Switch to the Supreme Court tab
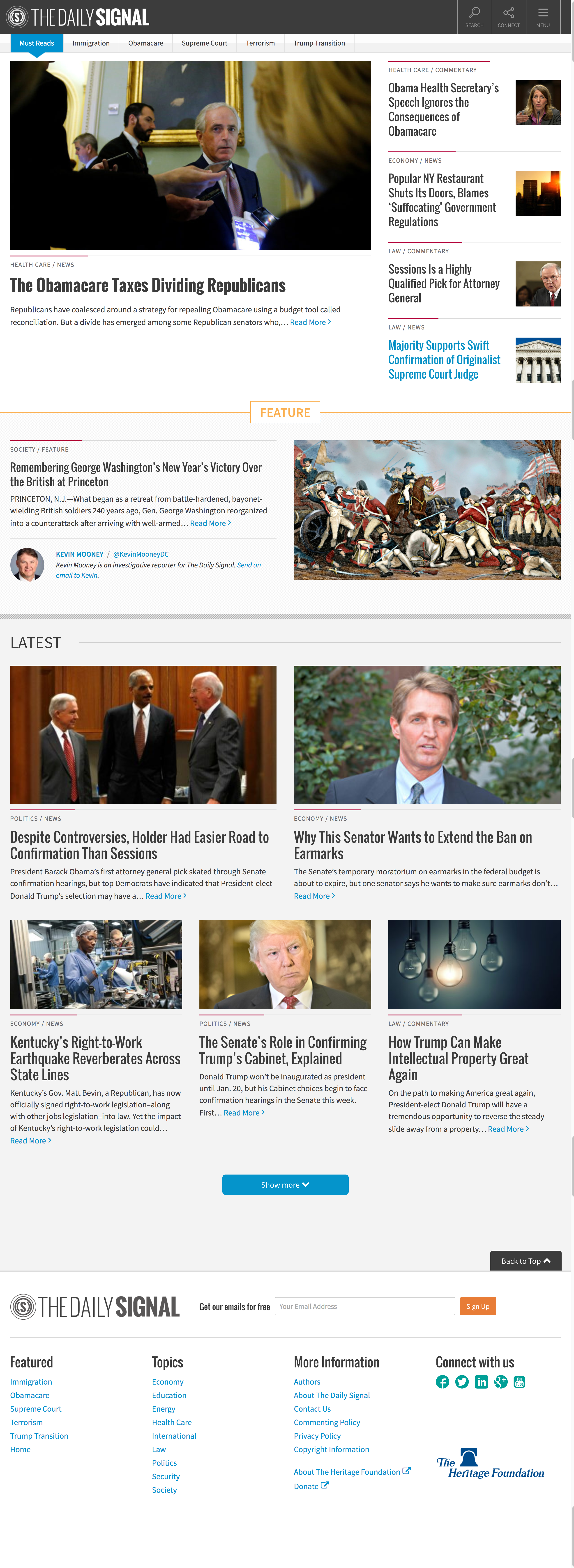The image size is (574, 1568). pos(204,43)
